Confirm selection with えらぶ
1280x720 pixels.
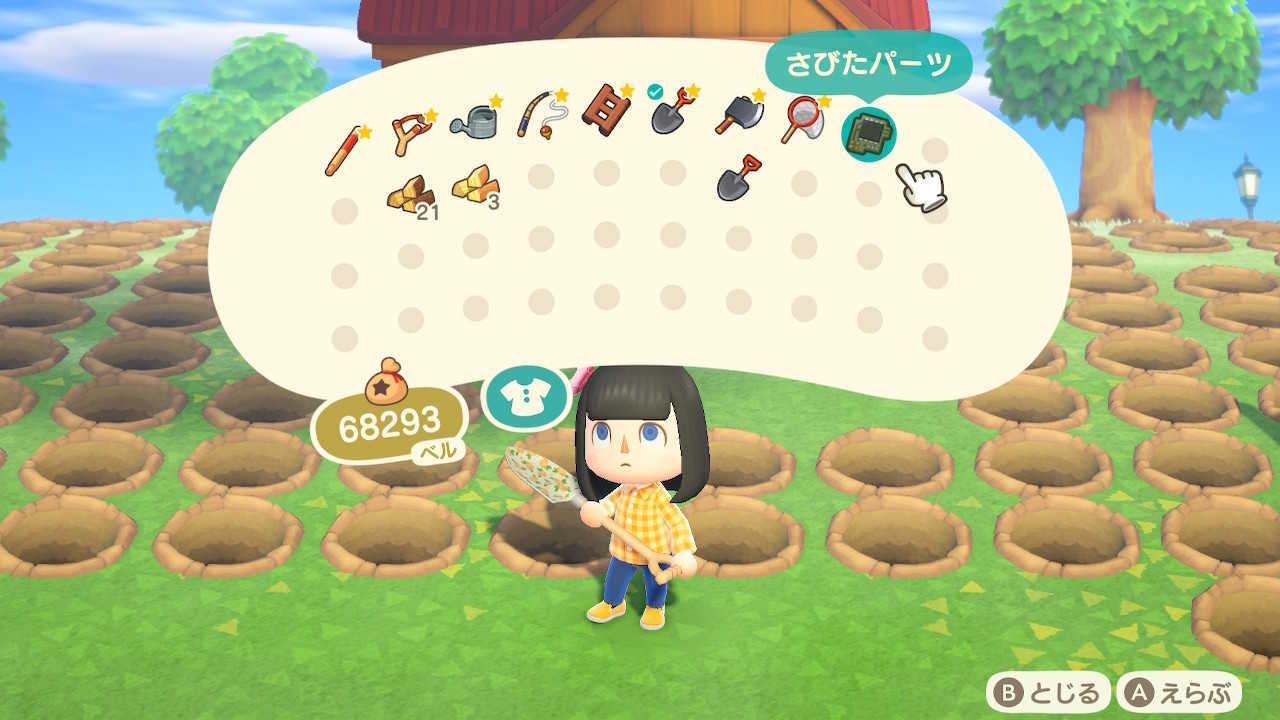[x=1180, y=692]
